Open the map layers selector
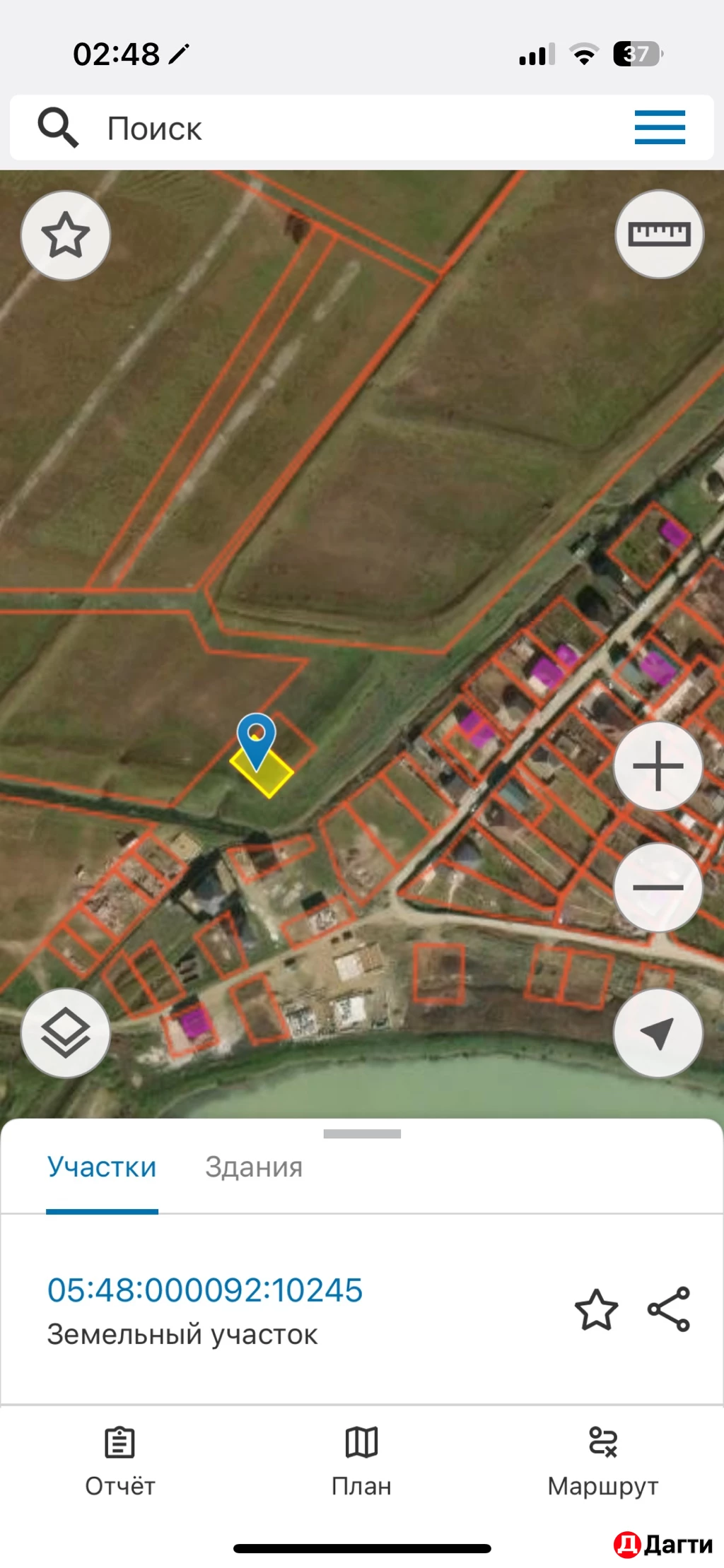The height and width of the screenshot is (1568, 724). click(x=66, y=1033)
